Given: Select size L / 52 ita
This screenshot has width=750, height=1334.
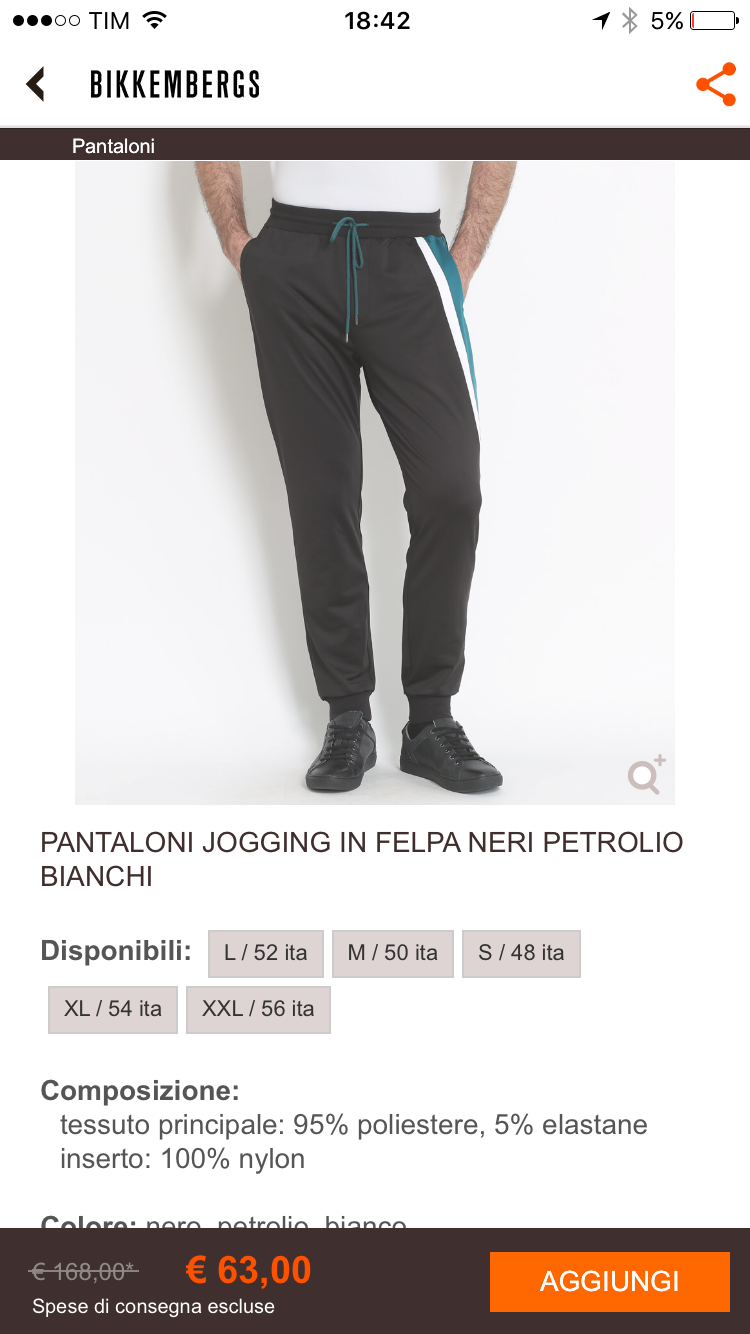Looking at the screenshot, I should [x=265, y=953].
